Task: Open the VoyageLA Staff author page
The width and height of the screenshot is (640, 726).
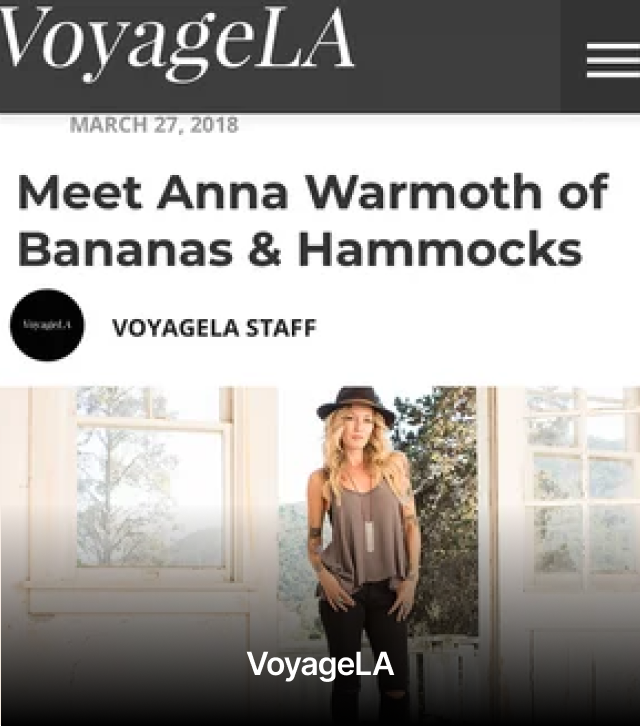Action: pos(214,327)
